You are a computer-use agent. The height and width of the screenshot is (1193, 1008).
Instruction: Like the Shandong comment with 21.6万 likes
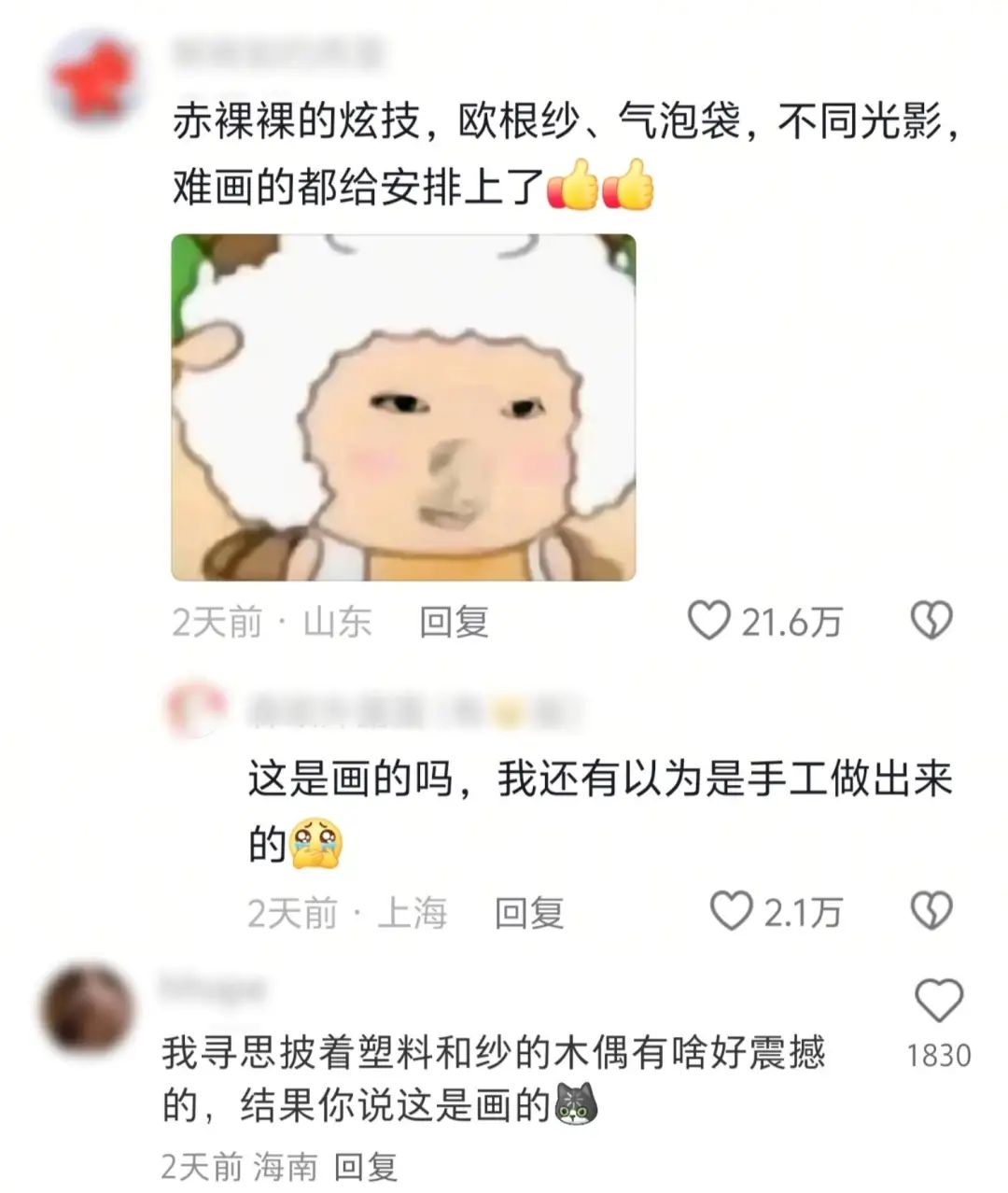709,621
